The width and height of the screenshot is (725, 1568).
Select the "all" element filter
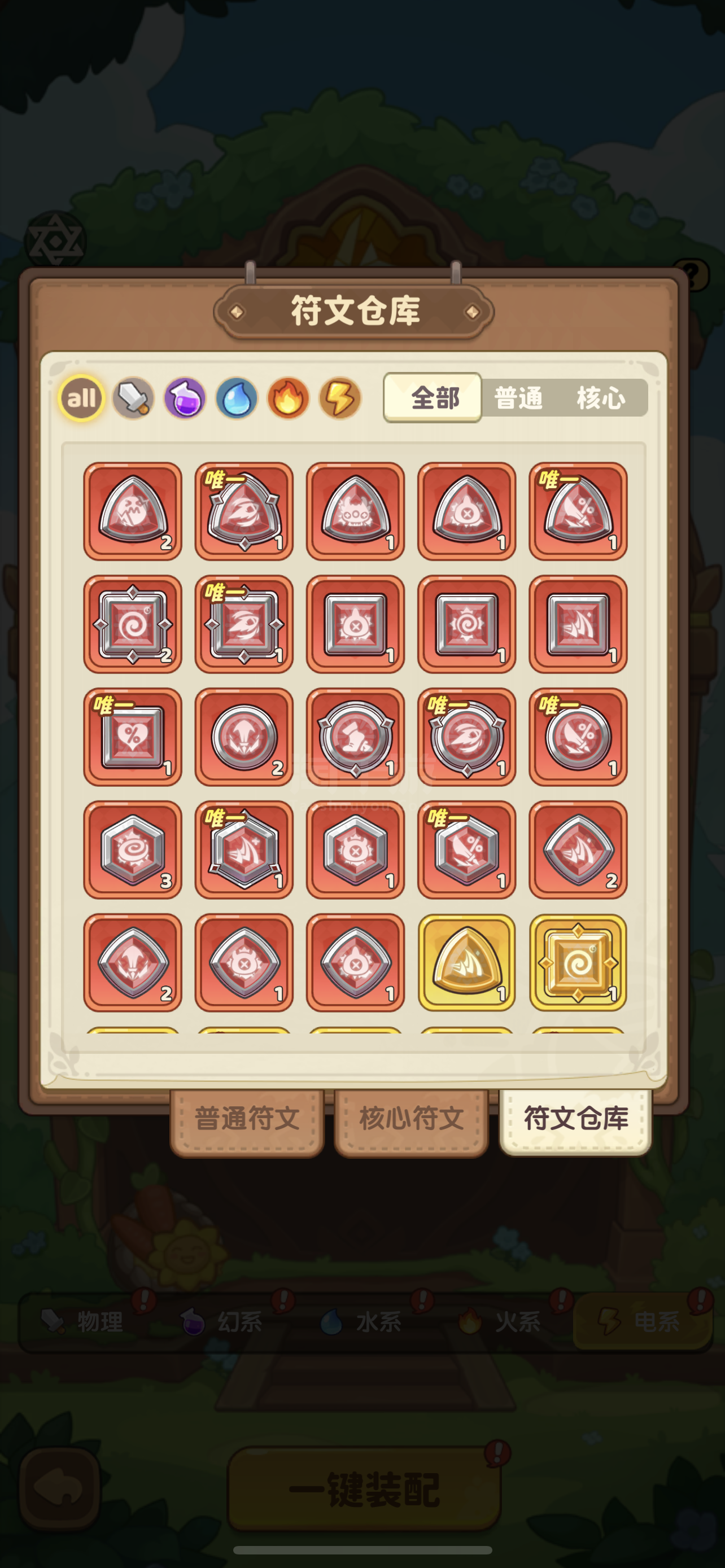tap(81, 398)
